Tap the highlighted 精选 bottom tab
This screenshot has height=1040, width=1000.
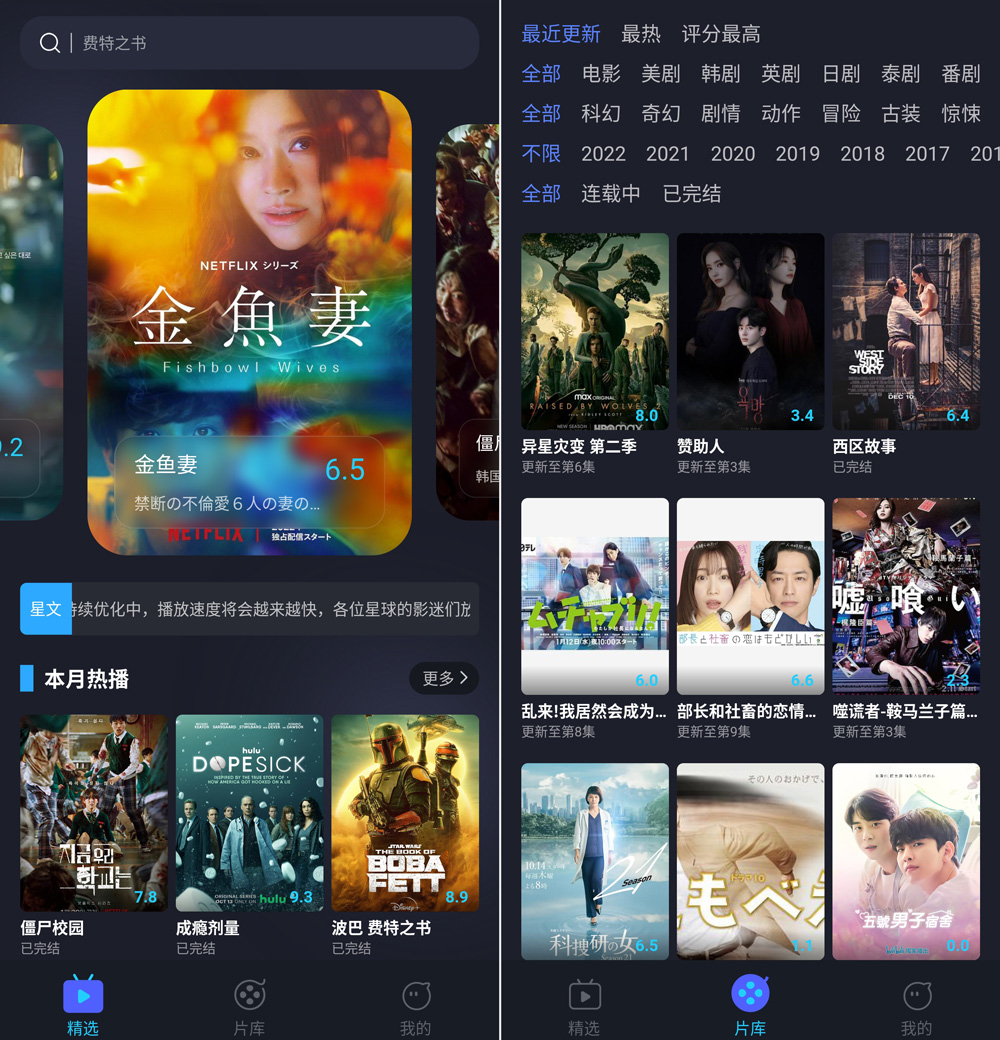[x=83, y=1005]
